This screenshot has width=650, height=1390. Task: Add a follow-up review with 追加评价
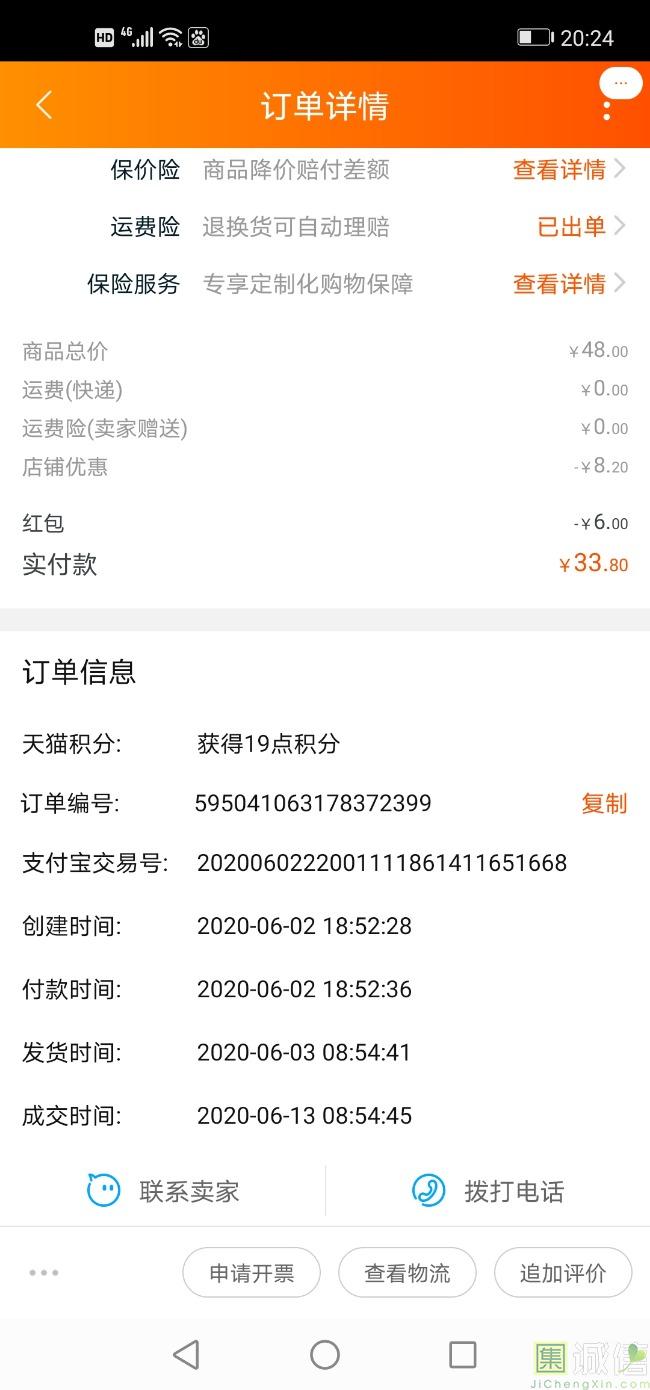point(563,1273)
